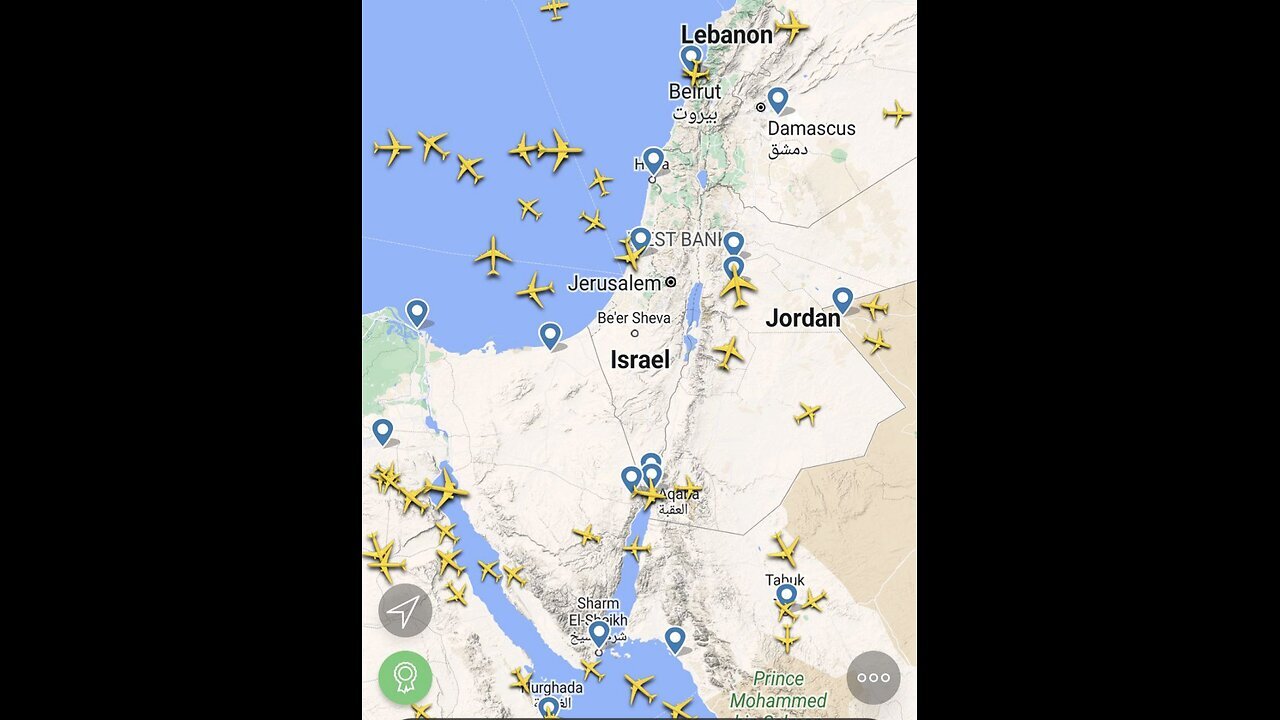This screenshot has width=1280, height=720.
Task: Open the airport pin at Haifa
Action: point(653,160)
